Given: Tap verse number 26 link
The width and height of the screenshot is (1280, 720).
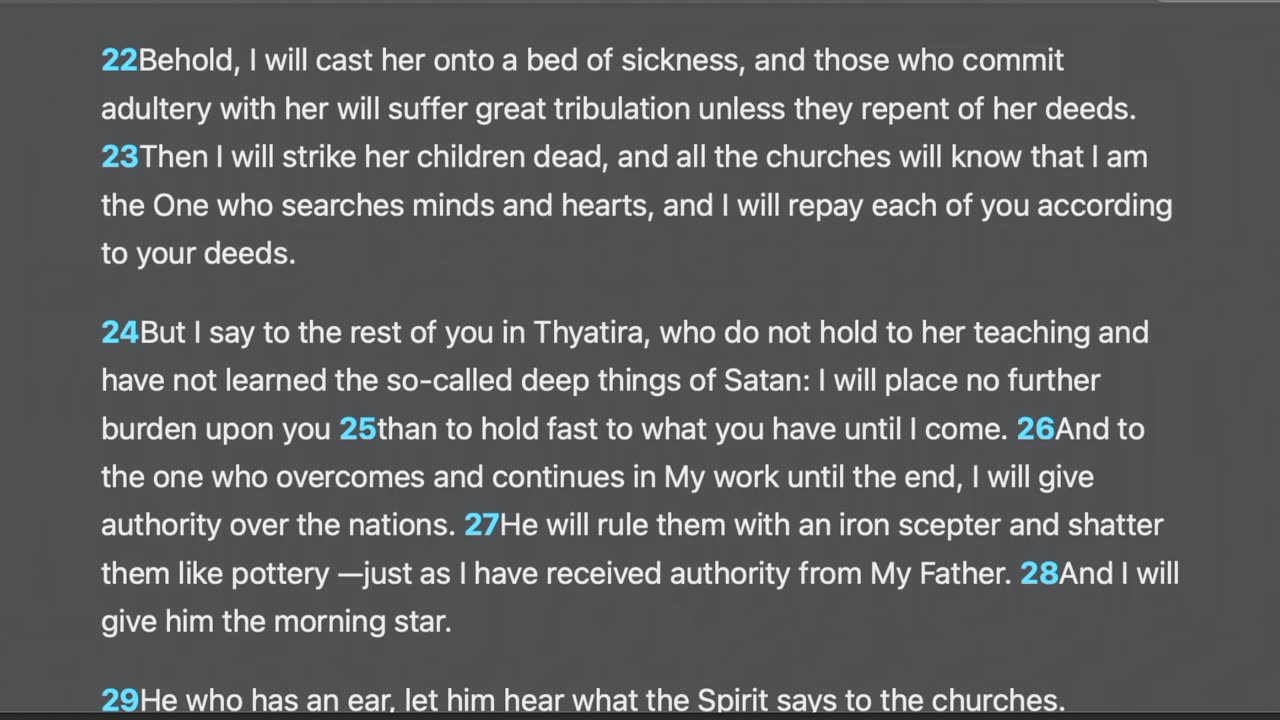Looking at the screenshot, I should pyautogui.click(x=1035, y=429).
